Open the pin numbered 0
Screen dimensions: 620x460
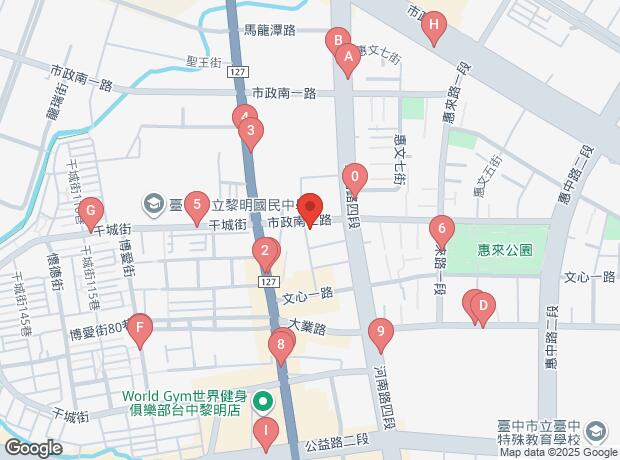pyautogui.click(x=355, y=180)
